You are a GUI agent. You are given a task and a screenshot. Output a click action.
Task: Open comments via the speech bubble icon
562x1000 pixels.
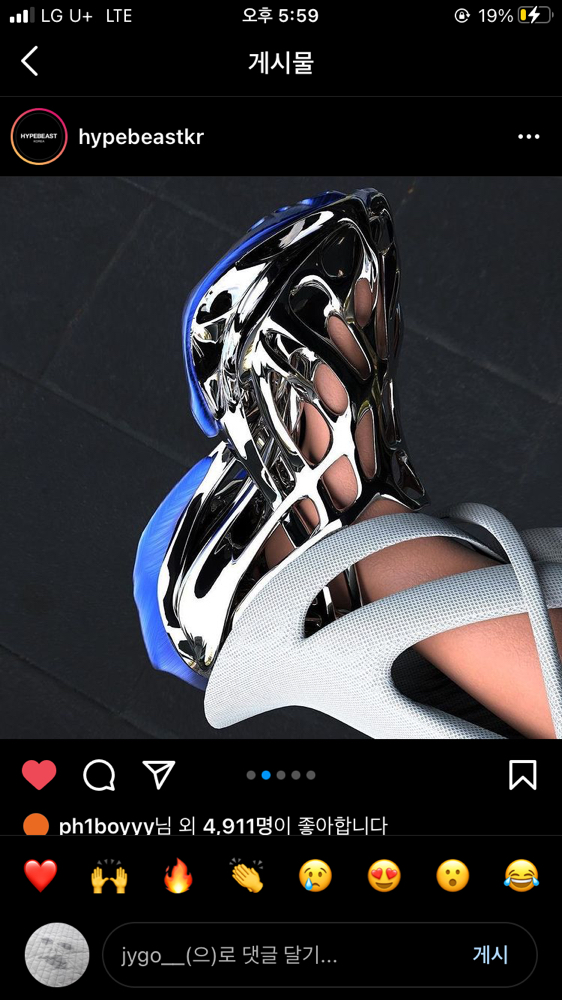pos(99,776)
